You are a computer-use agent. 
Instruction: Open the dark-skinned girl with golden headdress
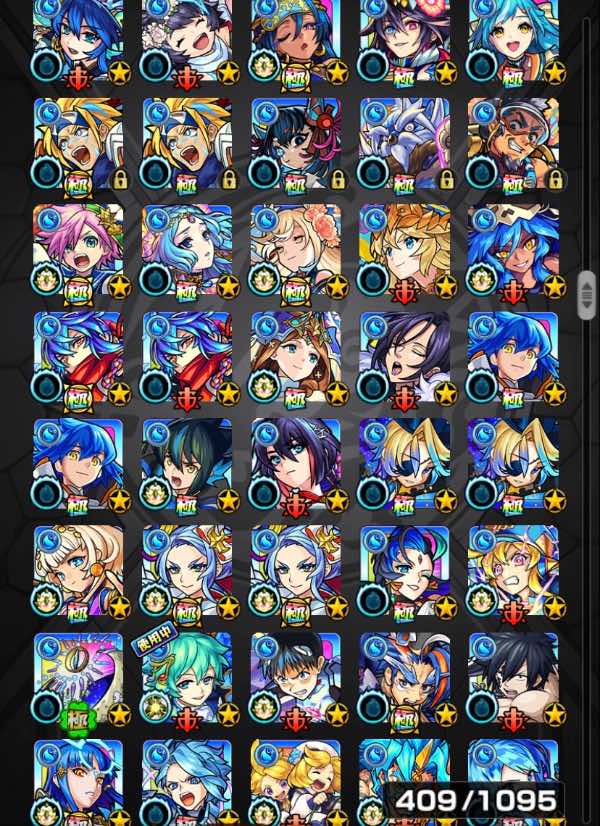tap(296, 40)
